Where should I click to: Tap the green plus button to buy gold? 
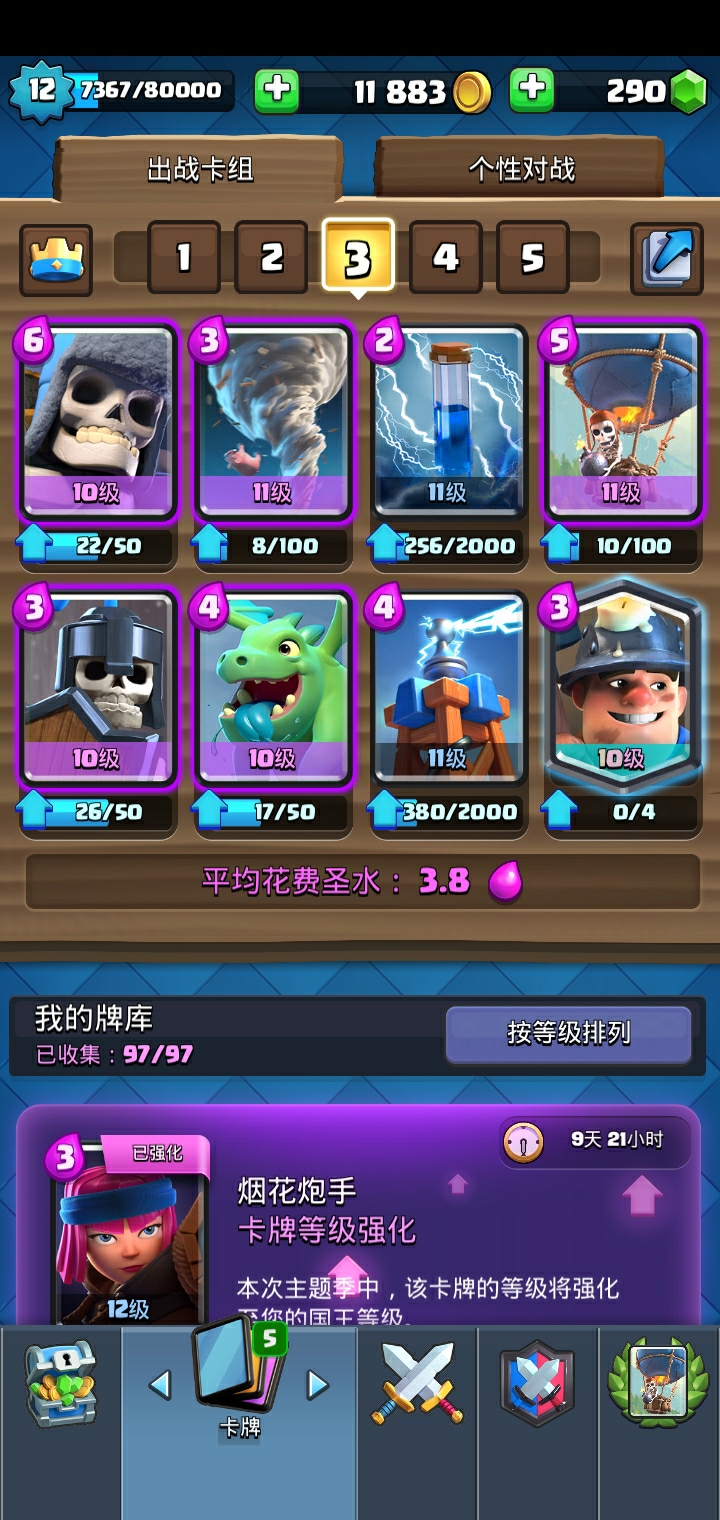coord(277,91)
